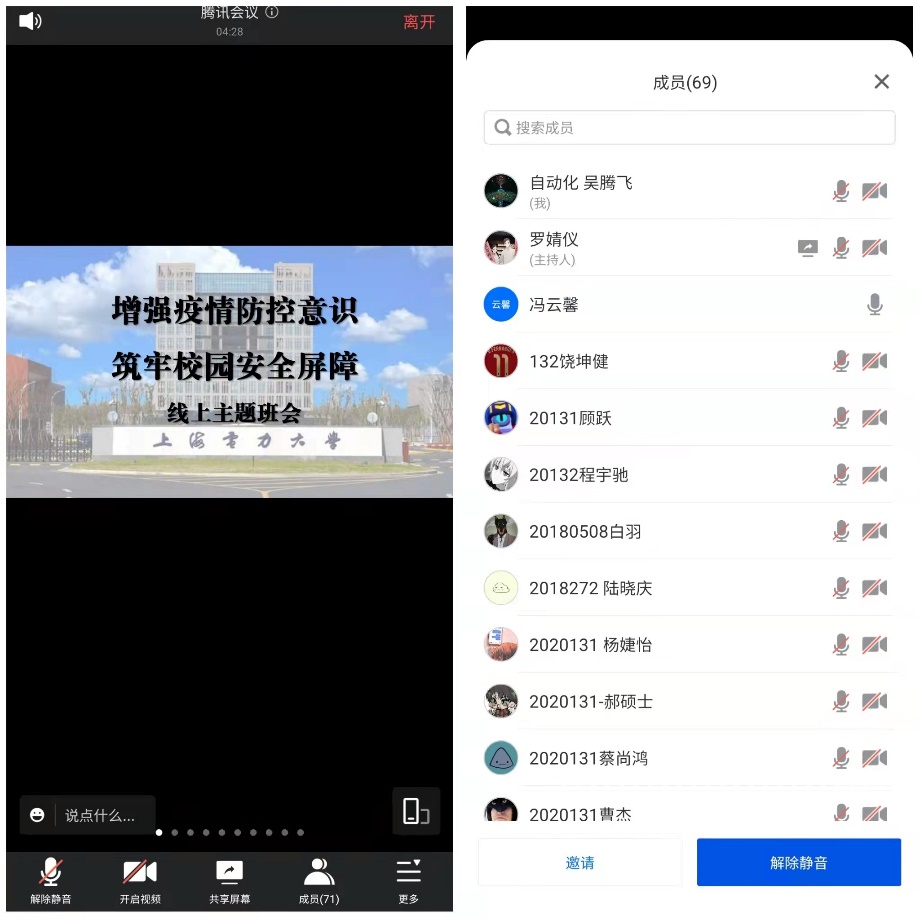Toggle the speaker audio icon
Screen dimensions: 920x920
tap(30, 21)
